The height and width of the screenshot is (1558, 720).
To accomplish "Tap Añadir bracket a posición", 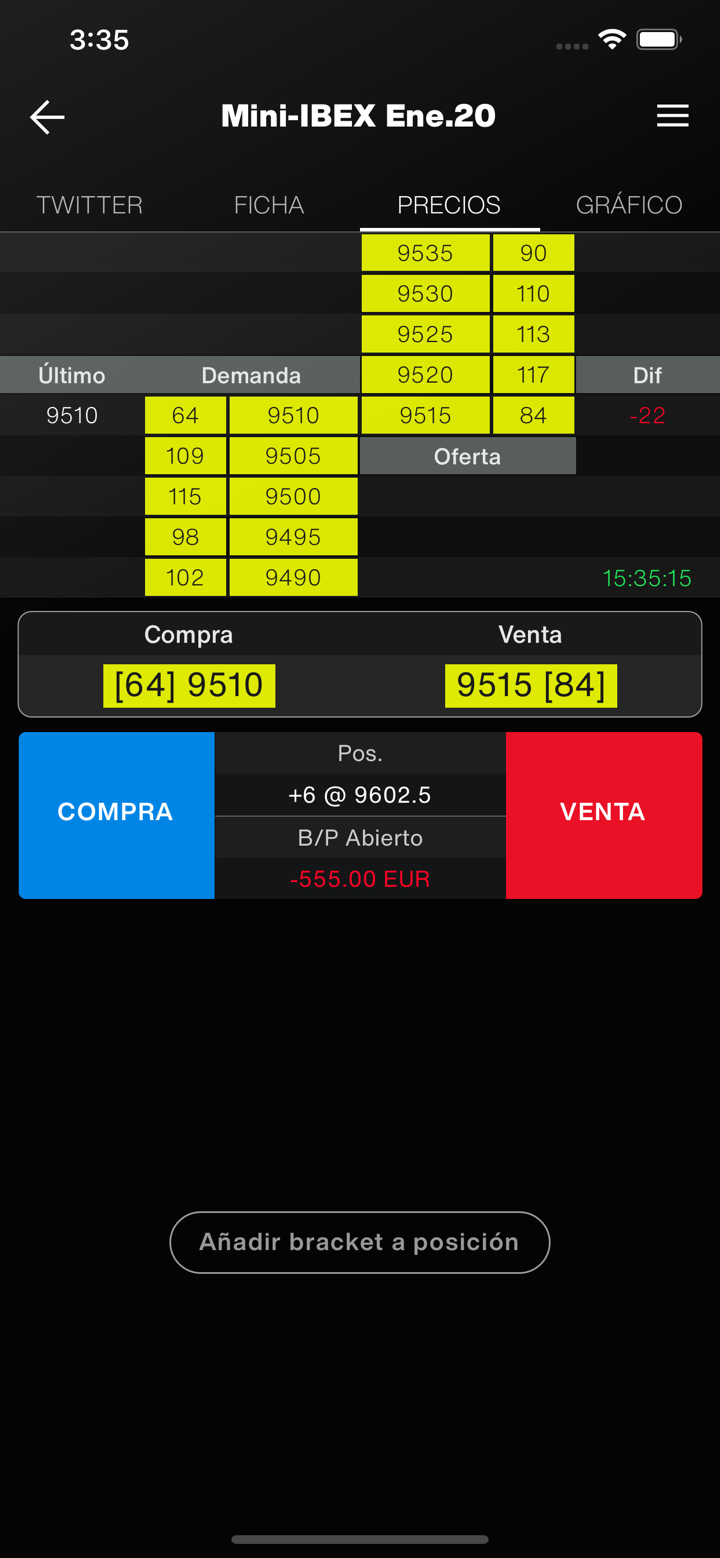I will point(359,1242).
